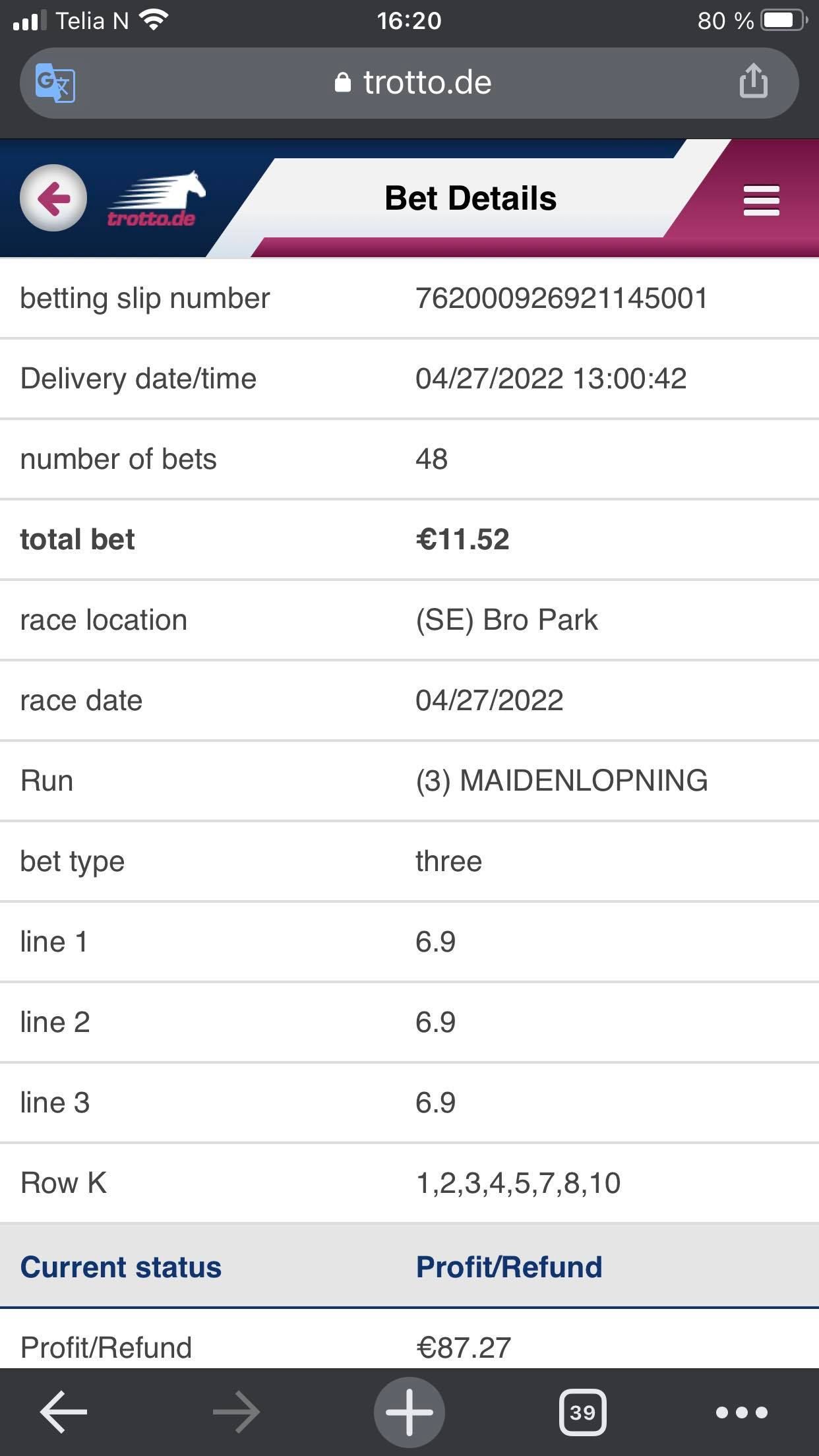Go to trotto.de home via the logo
819x1456 pixels.
[x=156, y=198]
